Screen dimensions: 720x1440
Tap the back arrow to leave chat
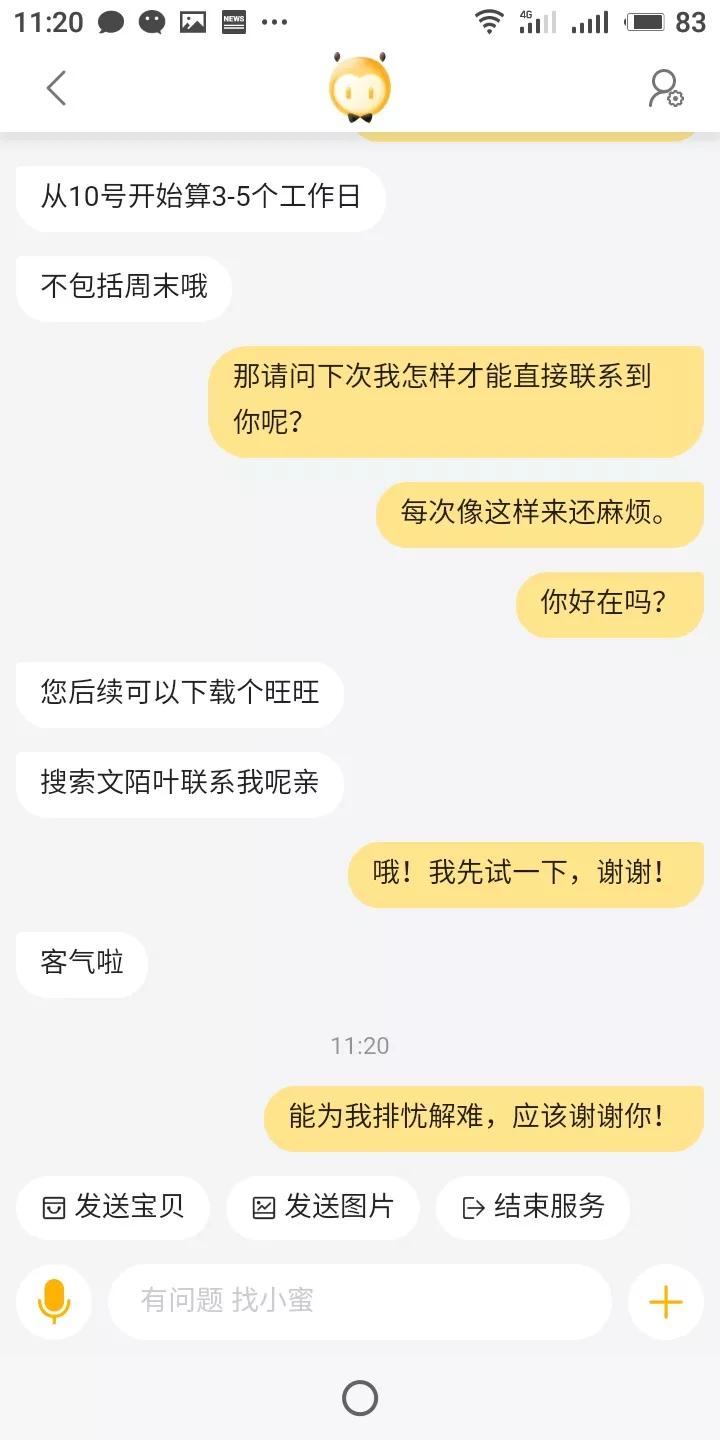[56, 88]
